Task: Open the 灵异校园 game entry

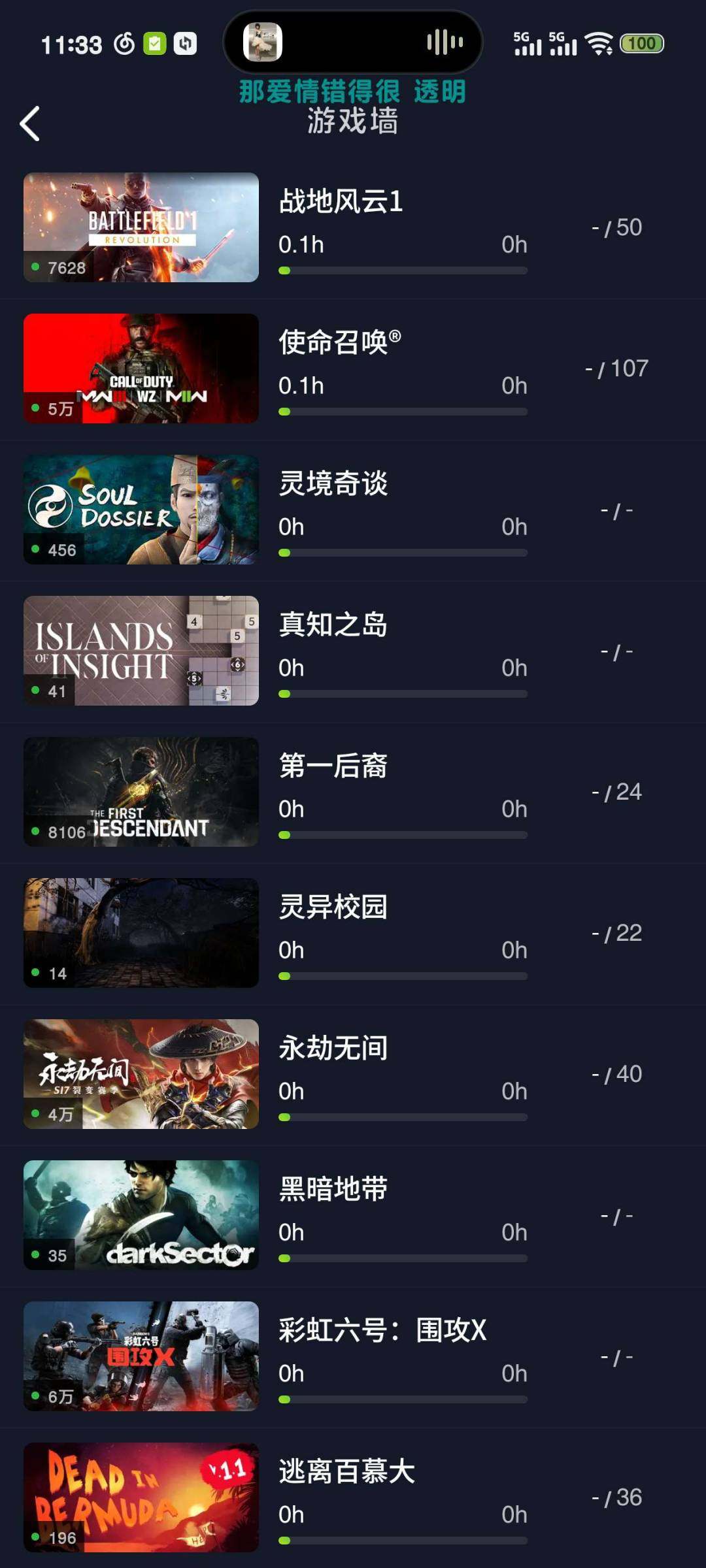Action: [353, 933]
